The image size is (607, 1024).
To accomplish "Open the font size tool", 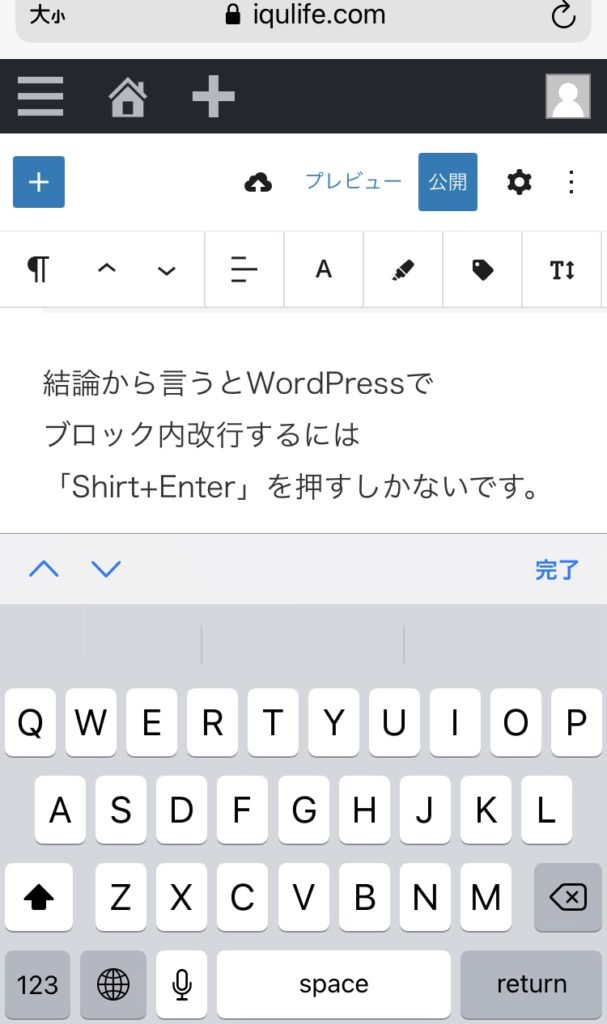I will click(562, 270).
